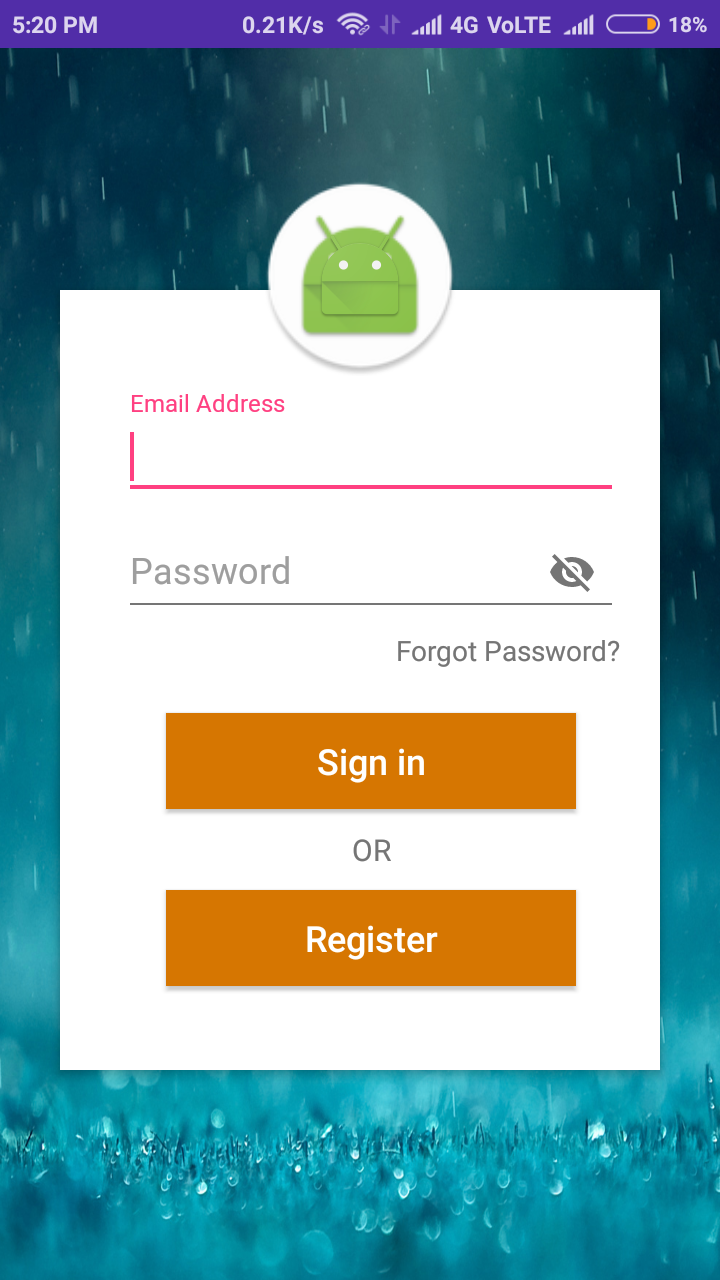This screenshot has width=720, height=1280.
Task: Tap the Sign in button
Action: 371,762
